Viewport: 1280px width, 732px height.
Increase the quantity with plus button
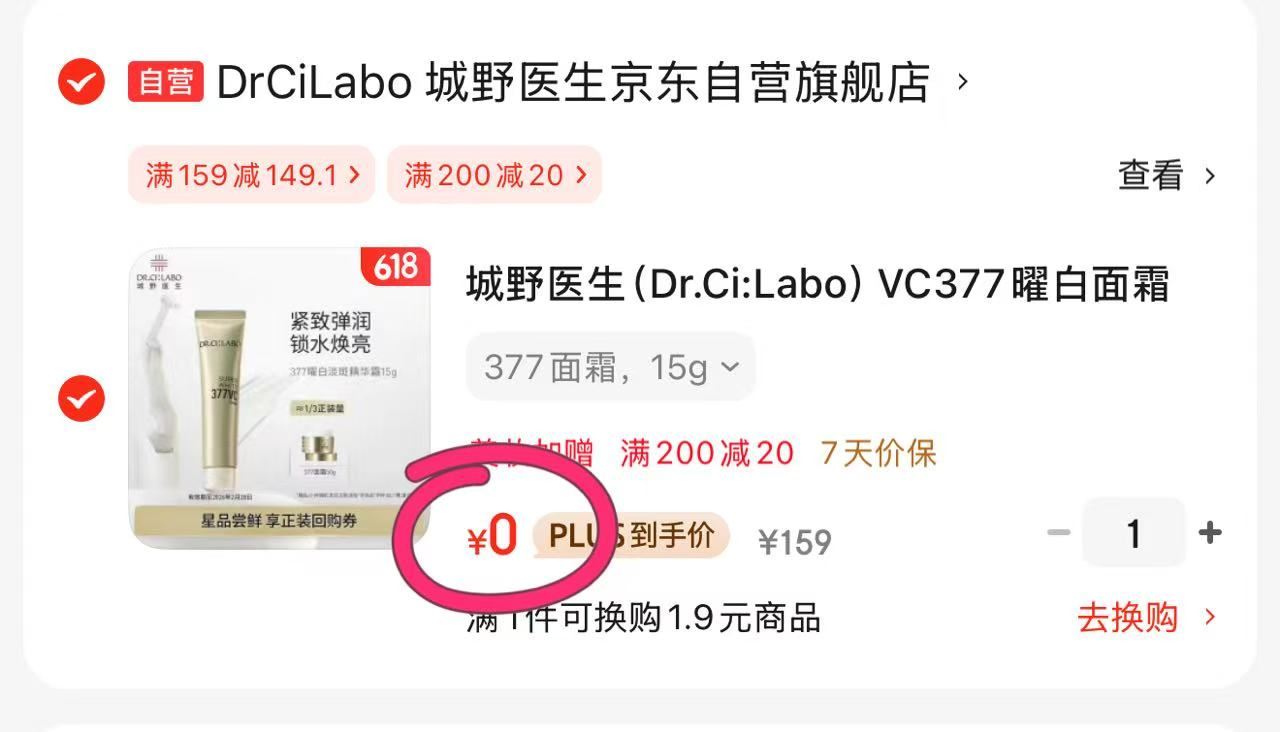click(x=1210, y=532)
